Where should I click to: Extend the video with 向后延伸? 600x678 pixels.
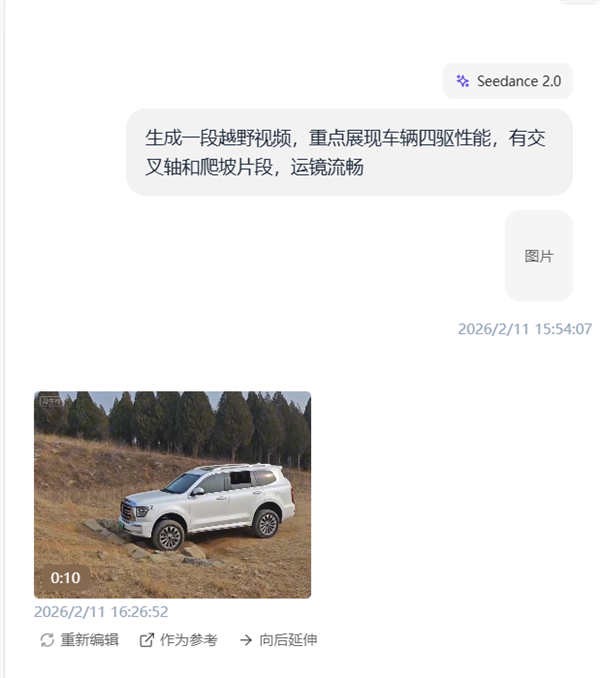click(277, 640)
